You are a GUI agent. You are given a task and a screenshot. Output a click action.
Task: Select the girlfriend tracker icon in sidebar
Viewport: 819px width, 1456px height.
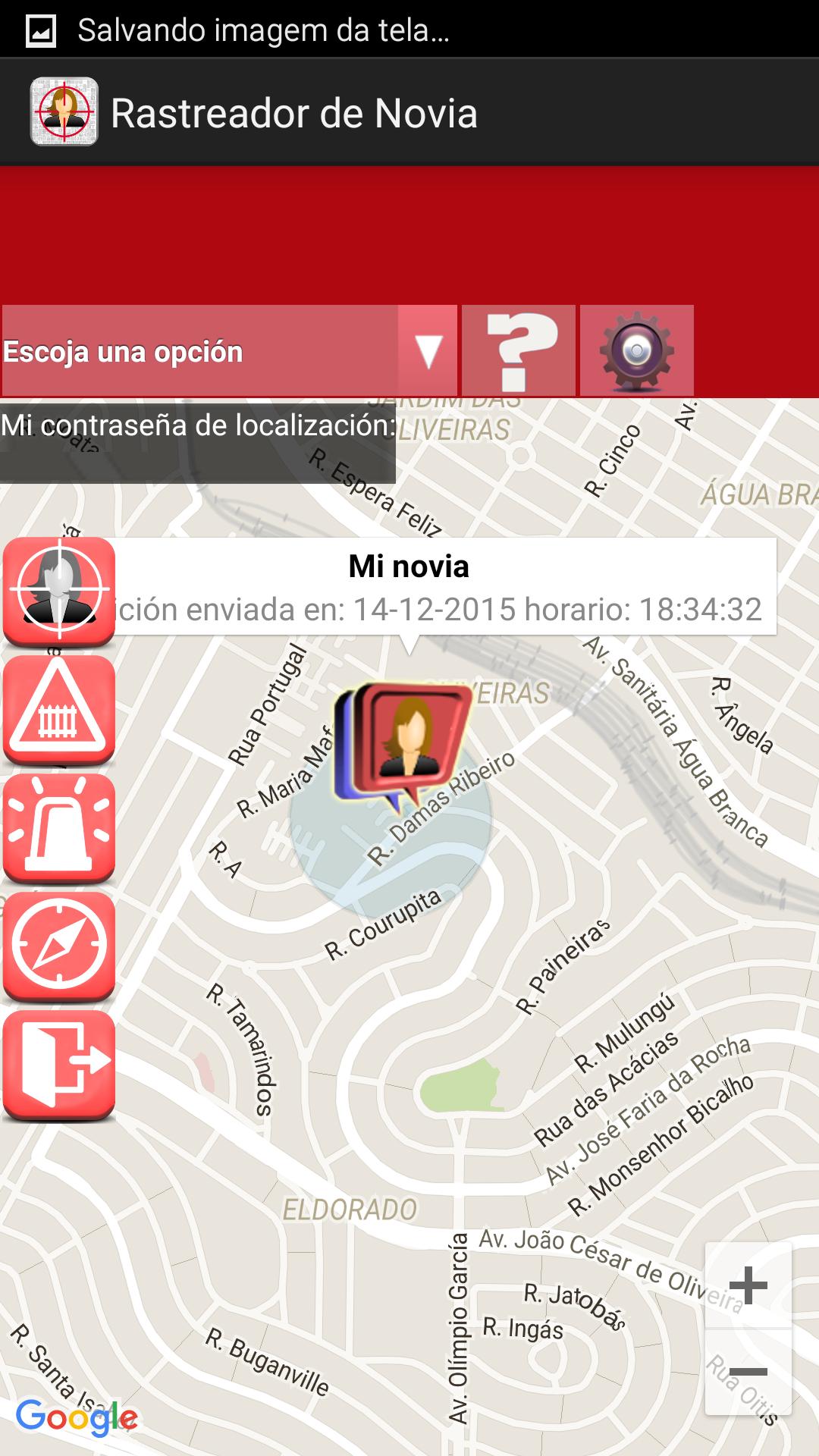pyautogui.click(x=59, y=590)
